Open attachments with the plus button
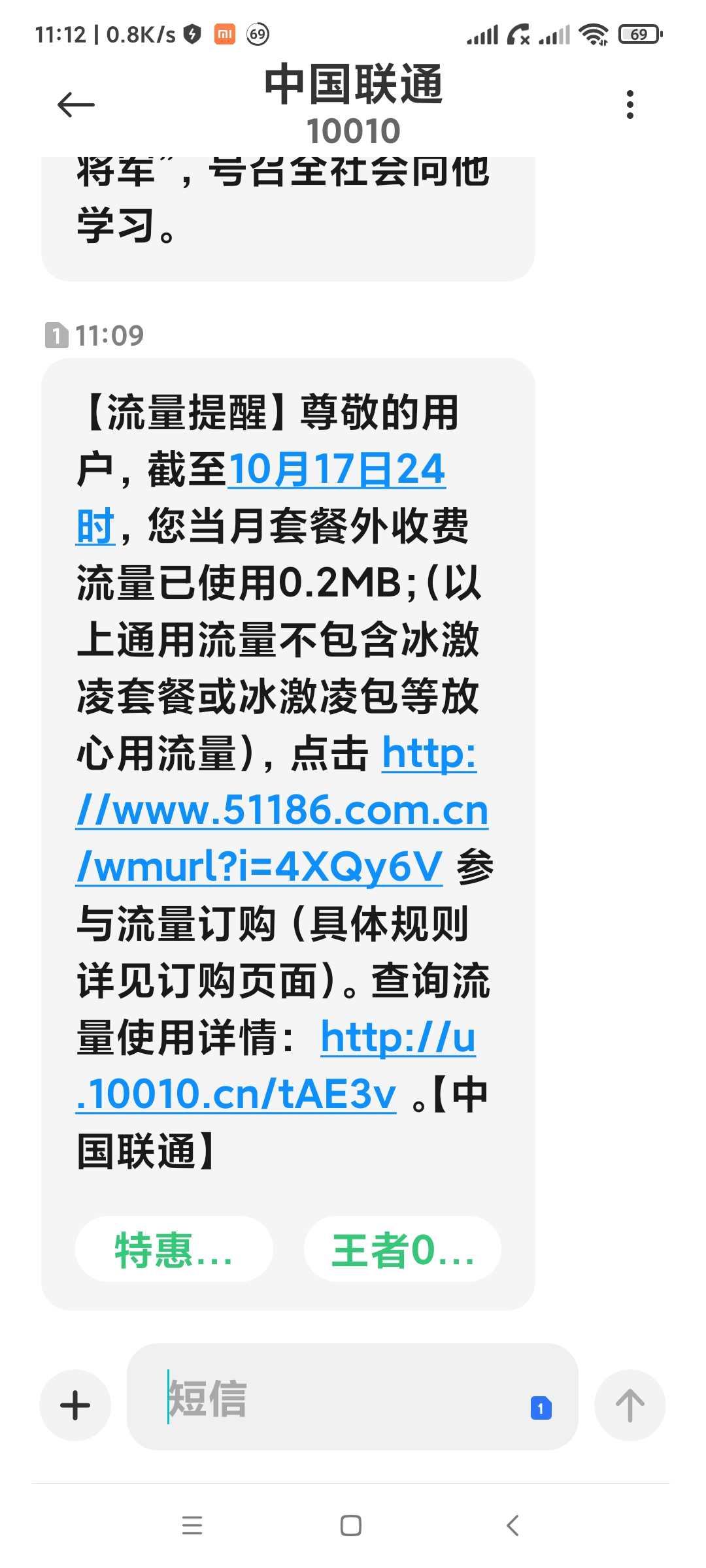The width and height of the screenshot is (706, 1568). pyautogui.click(x=75, y=1405)
